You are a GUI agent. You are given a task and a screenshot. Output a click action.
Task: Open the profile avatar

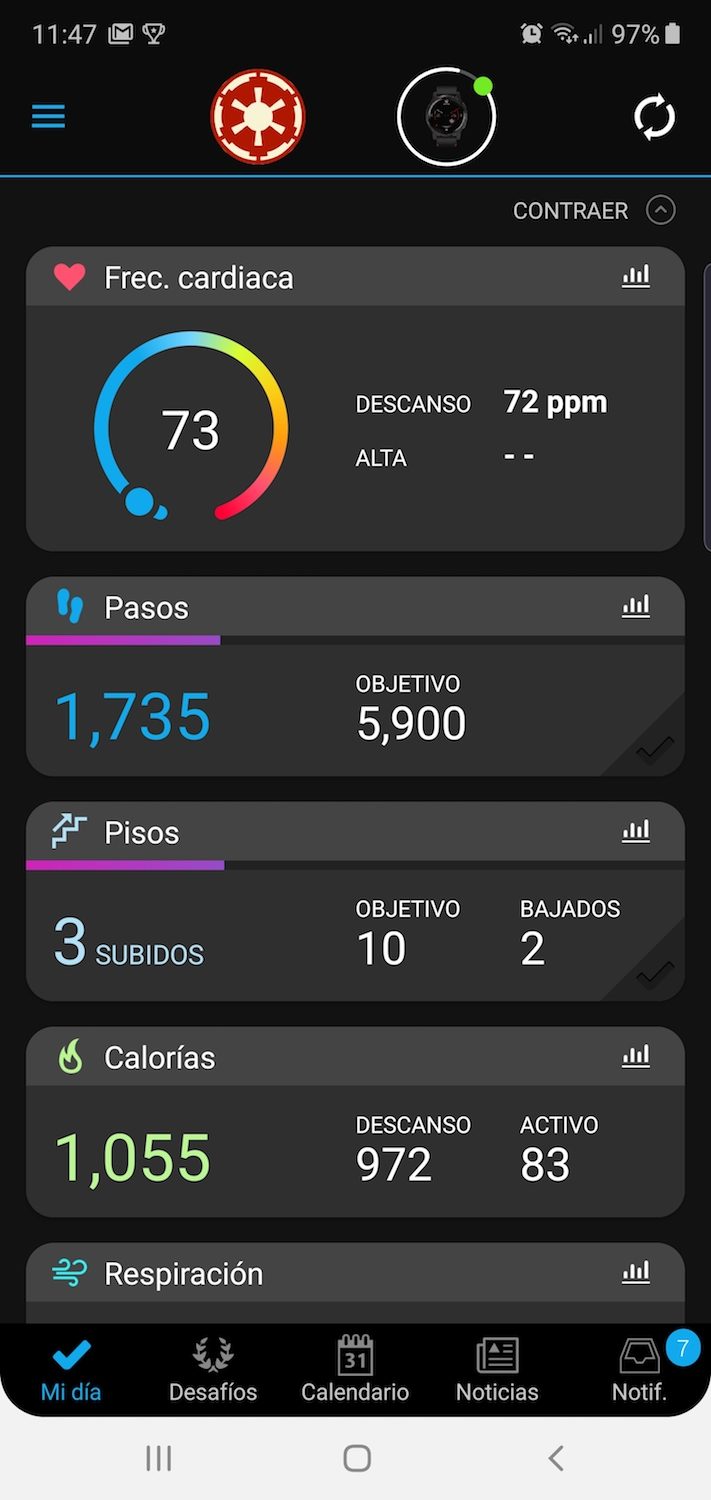click(x=258, y=116)
